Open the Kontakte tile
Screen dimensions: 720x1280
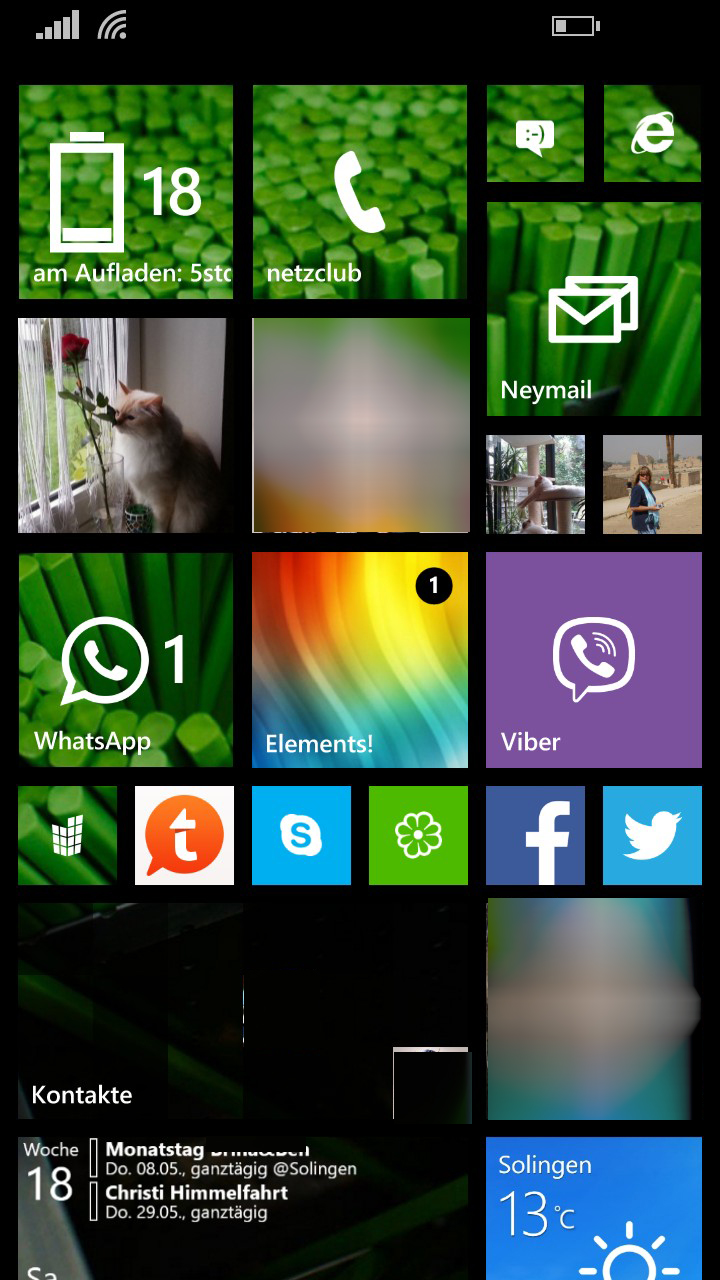(243, 1011)
